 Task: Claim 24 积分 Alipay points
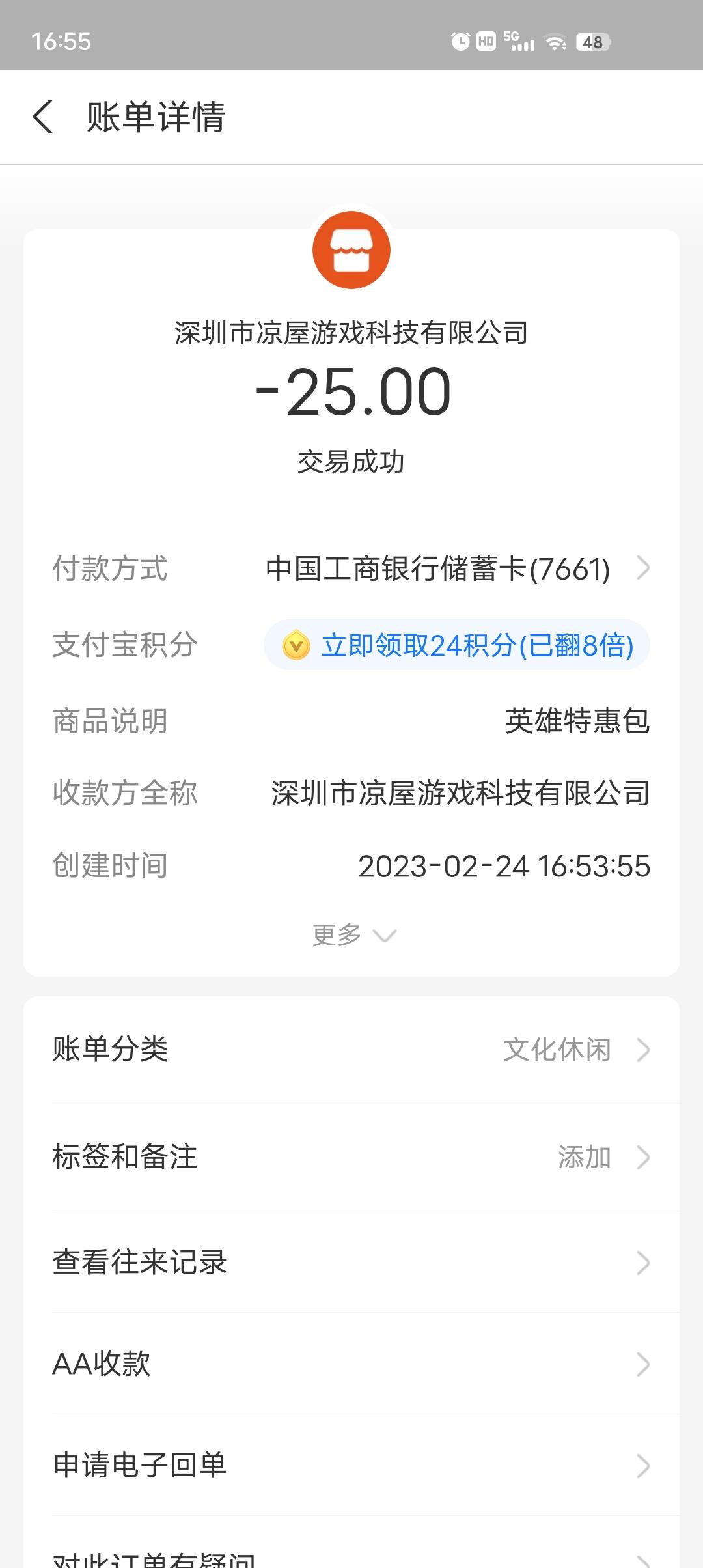point(457,645)
